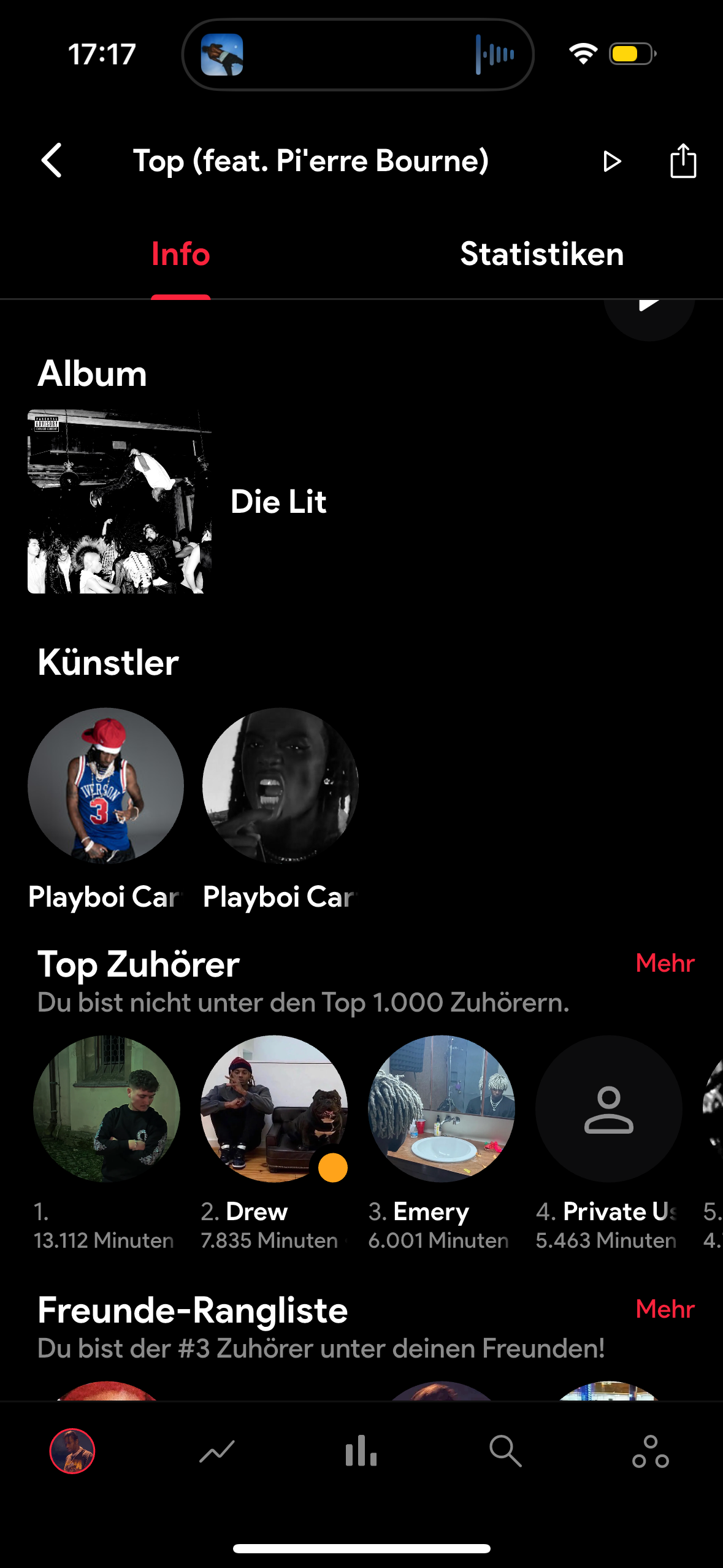Open the Die Lit album
This screenshot has height=1568, width=723.
point(120,501)
